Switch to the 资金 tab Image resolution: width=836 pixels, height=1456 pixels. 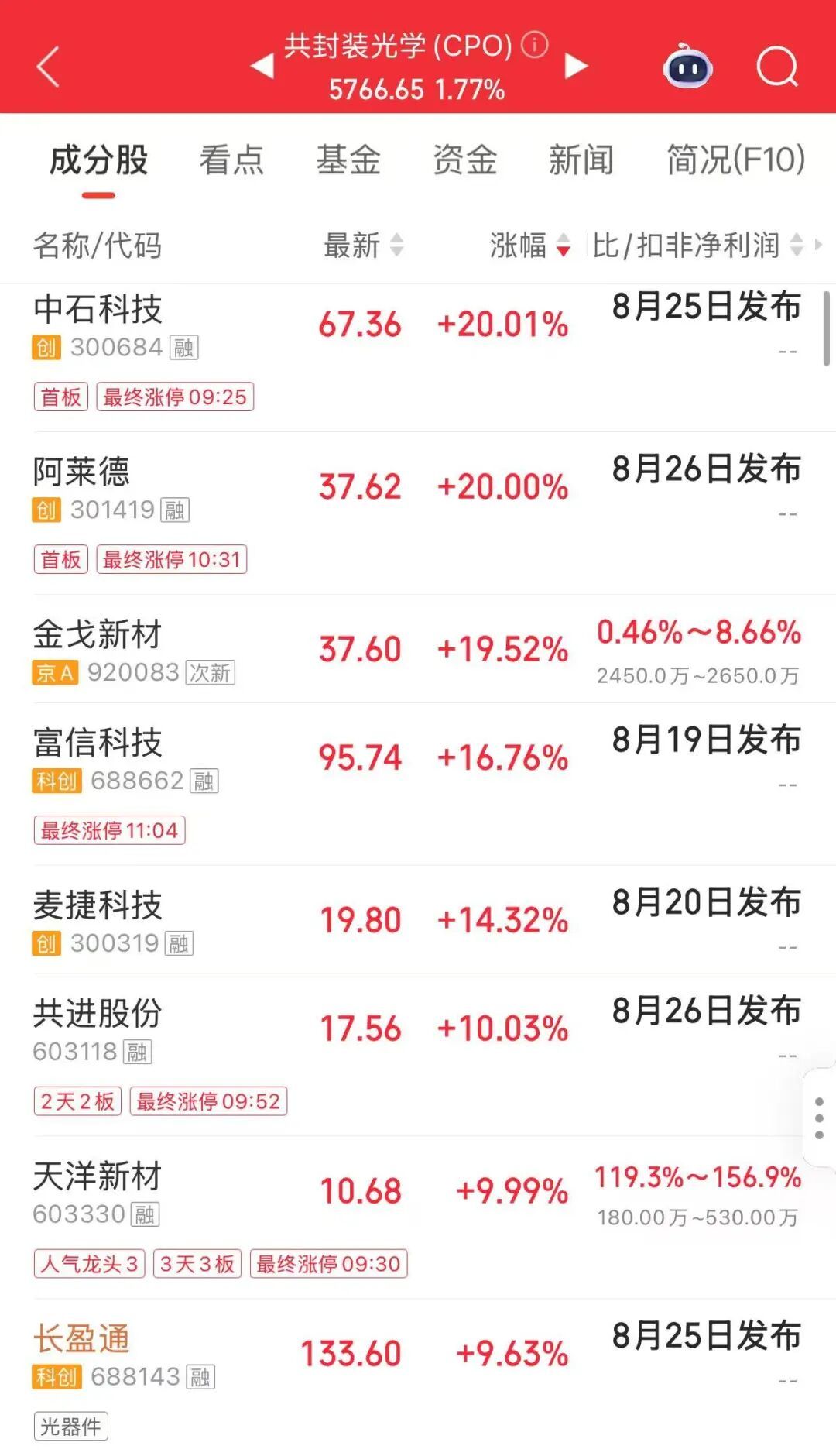click(x=464, y=160)
